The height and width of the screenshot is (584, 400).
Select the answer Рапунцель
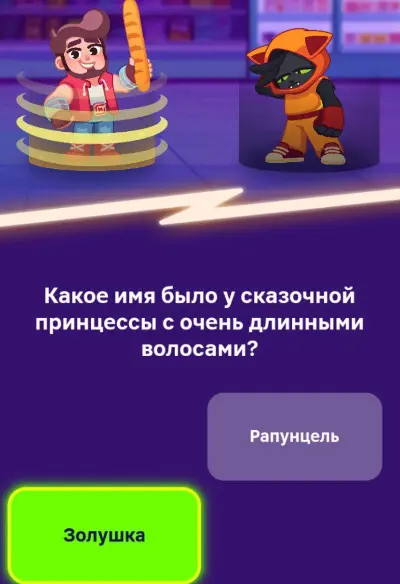(x=295, y=437)
